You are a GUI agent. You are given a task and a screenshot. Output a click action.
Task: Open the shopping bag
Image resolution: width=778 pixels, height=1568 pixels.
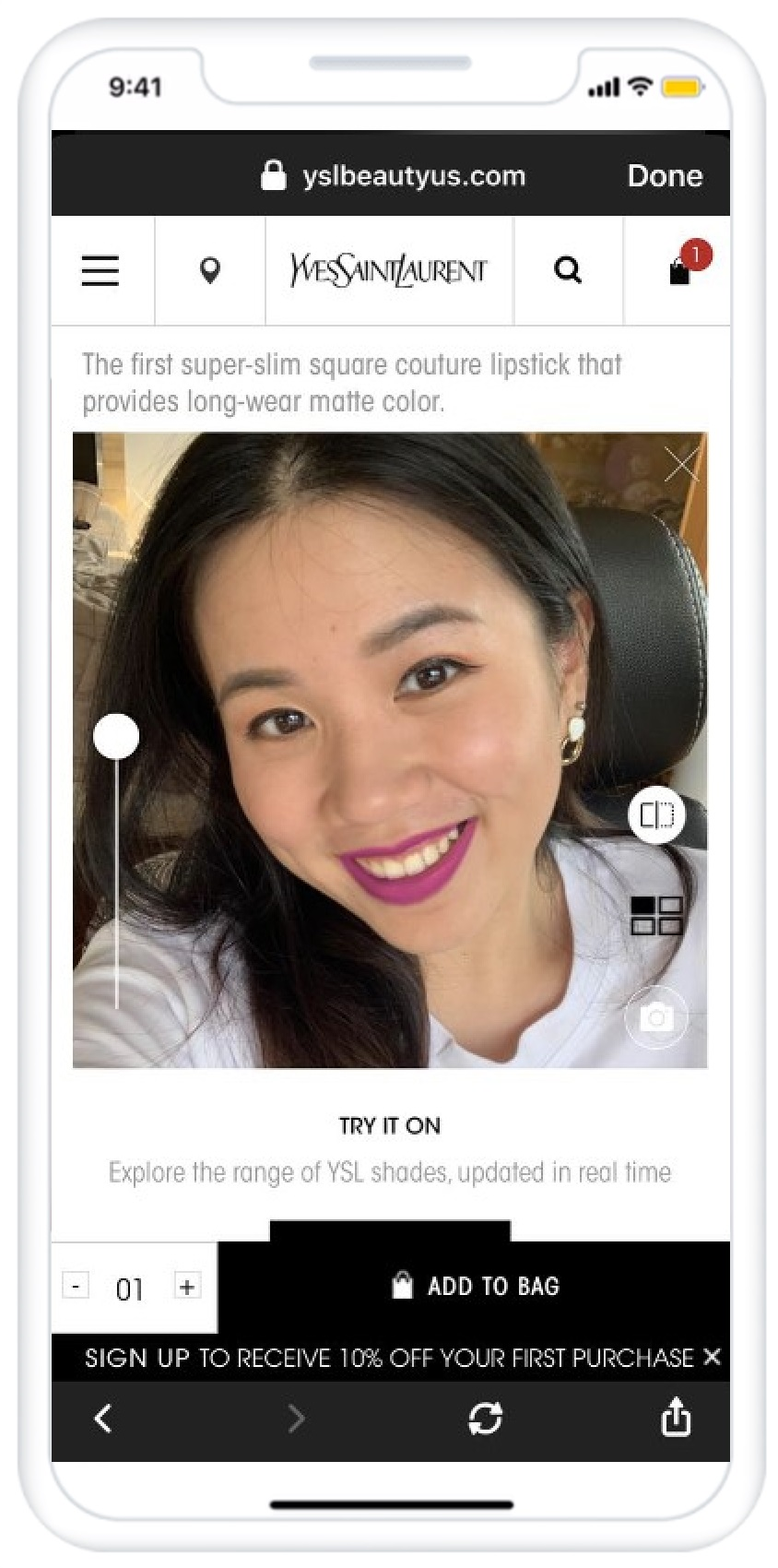coord(680,271)
